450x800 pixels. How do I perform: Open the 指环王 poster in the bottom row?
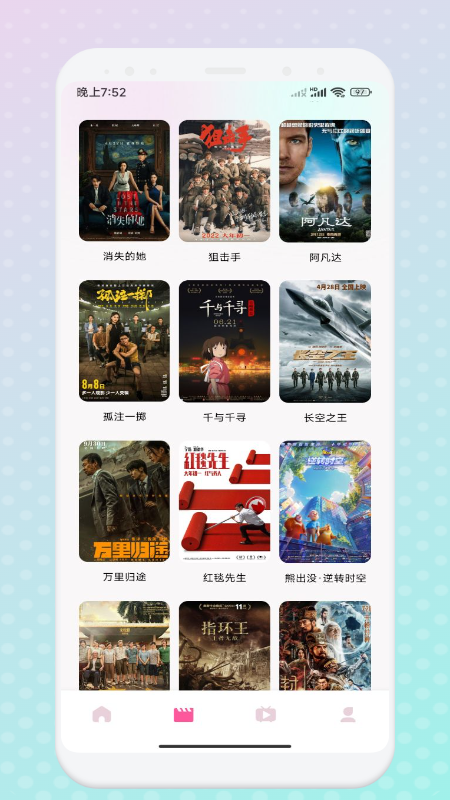tap(224, 645)
